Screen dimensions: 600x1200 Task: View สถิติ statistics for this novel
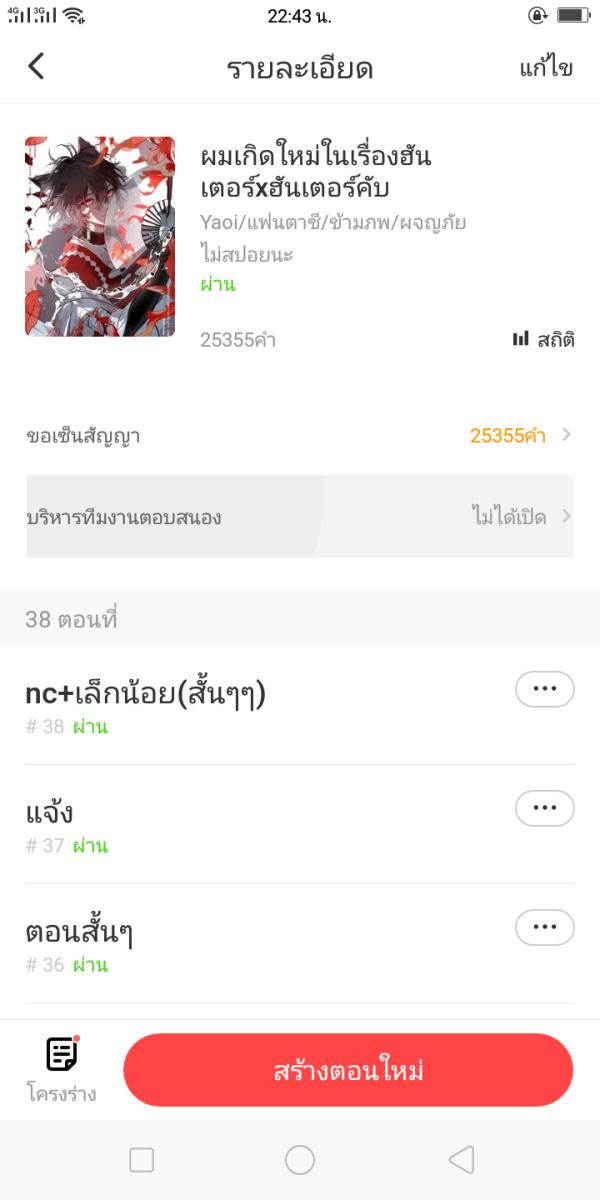544,339
